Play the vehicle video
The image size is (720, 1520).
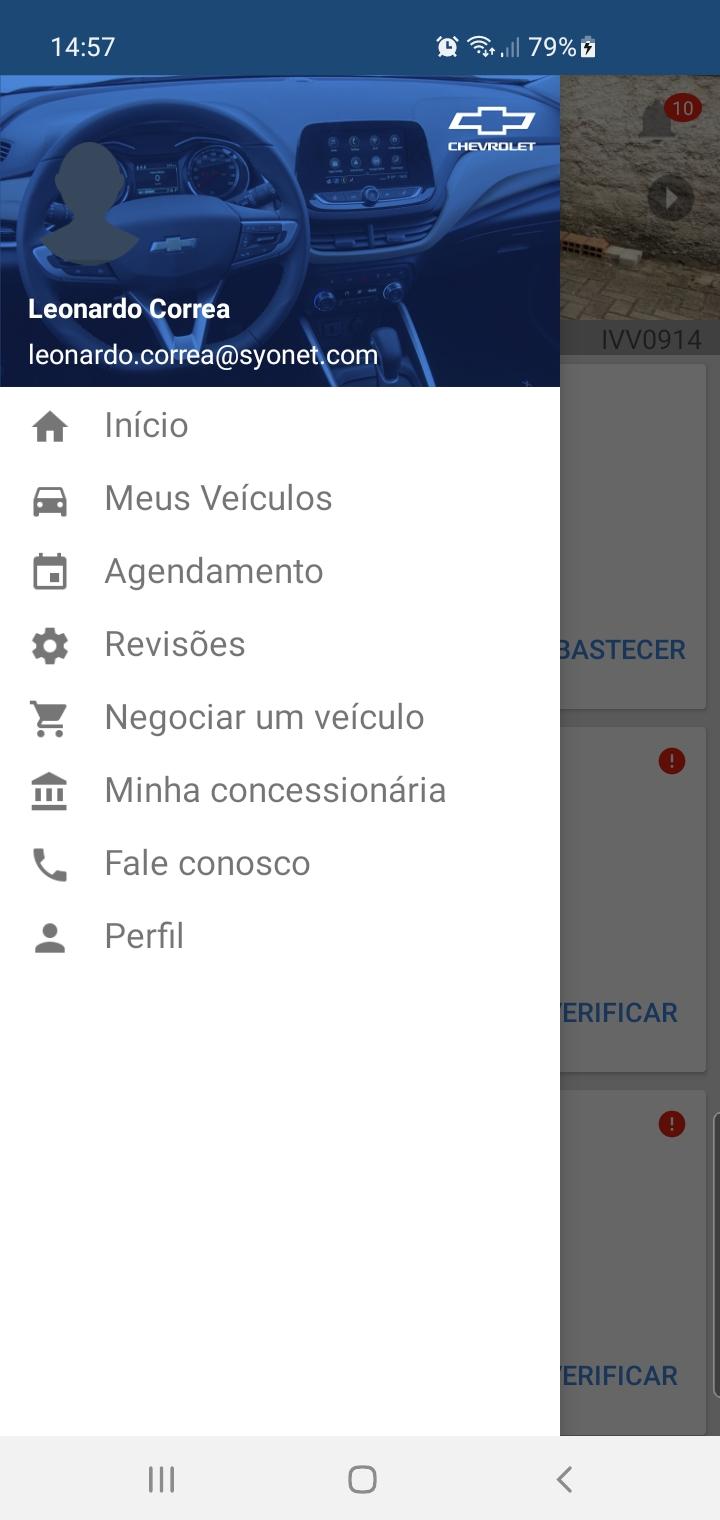pos(670,198)
